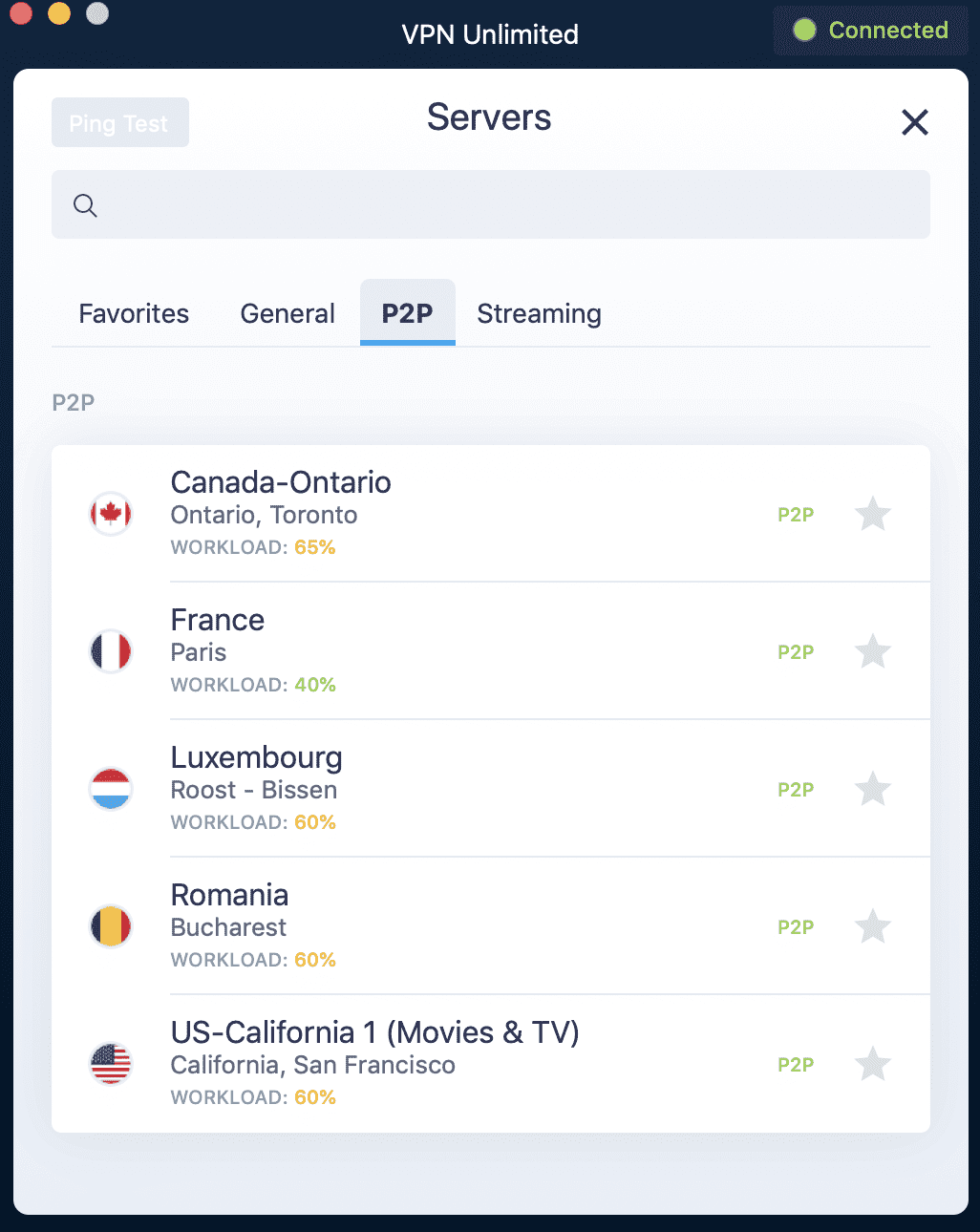Mark Romania as a favorite

872,926
